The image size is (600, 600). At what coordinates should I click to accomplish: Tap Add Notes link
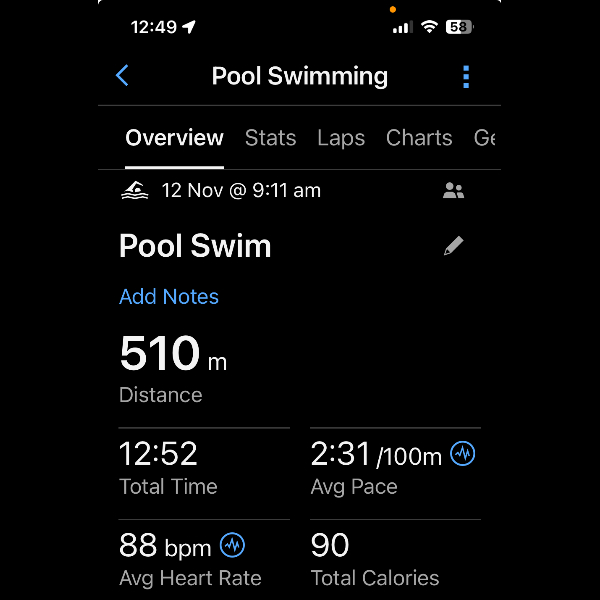pyautogui.click(x=169, y=297)
